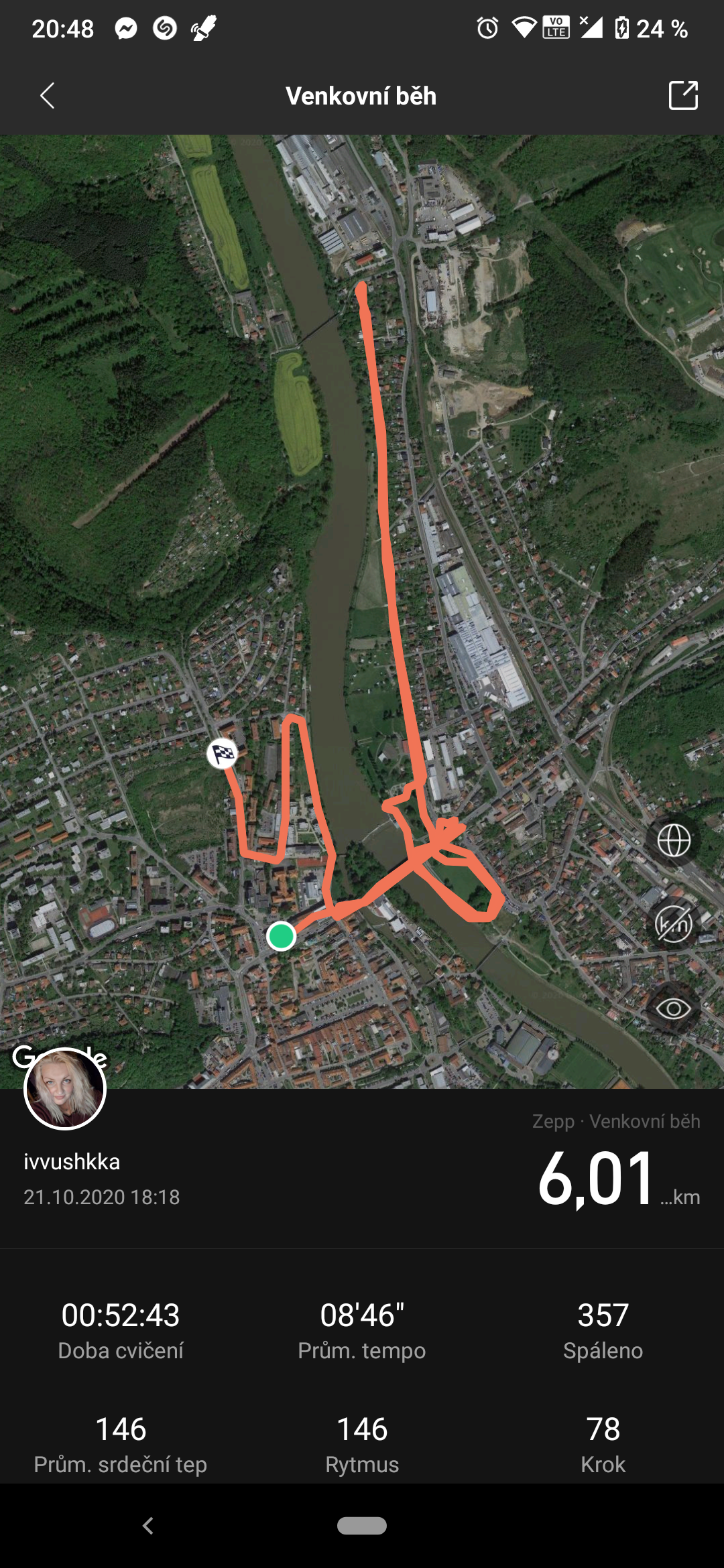724x1568 pixels.
Task: Tap the home pill in navigation bar
Action: pyautogui.click(x=362, y=1526)
